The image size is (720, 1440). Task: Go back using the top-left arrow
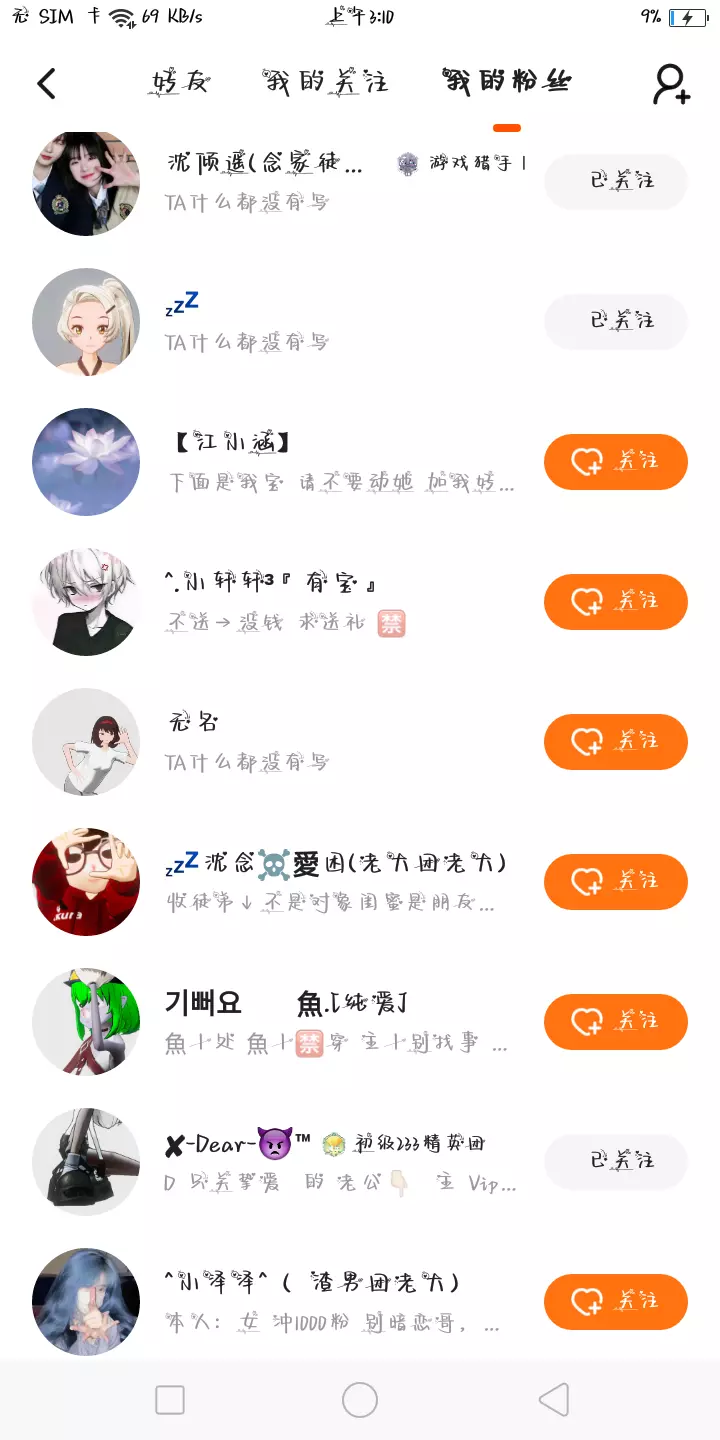tap(46, 83)
